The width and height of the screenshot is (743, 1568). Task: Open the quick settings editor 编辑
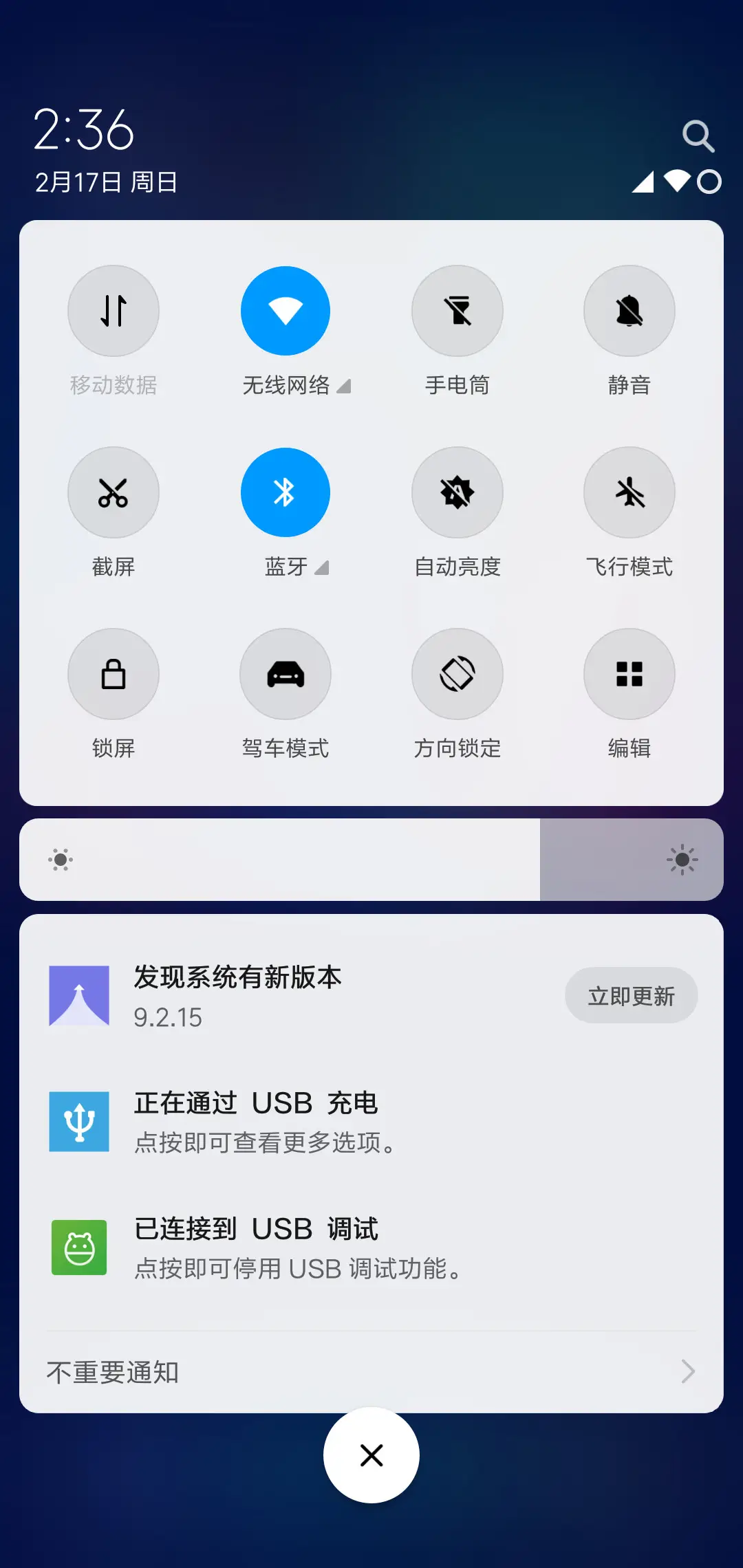coord(629,674)
